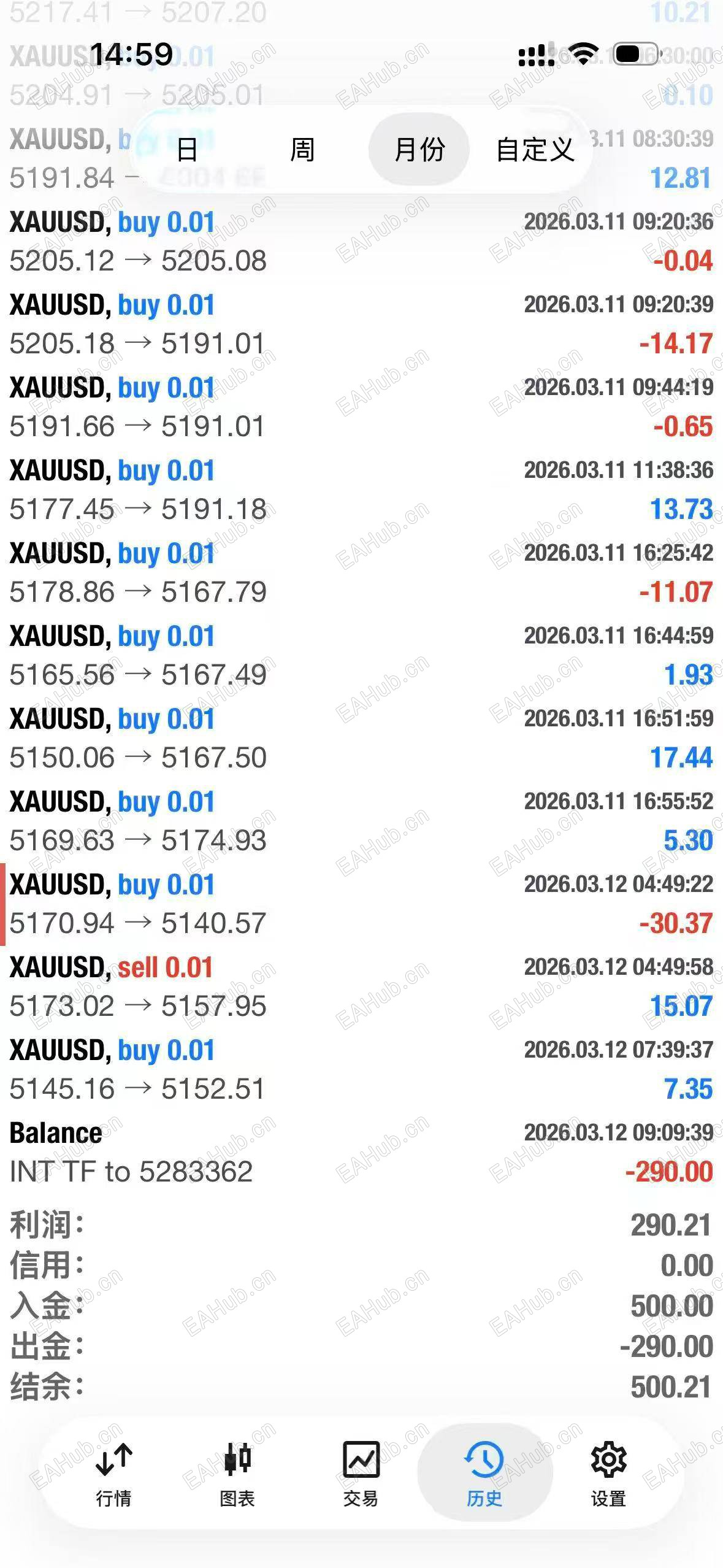Open the Balance INT TF to 5283362 entry
Viewport: 723px width, 1568px height.
[x=361, y=1152]
